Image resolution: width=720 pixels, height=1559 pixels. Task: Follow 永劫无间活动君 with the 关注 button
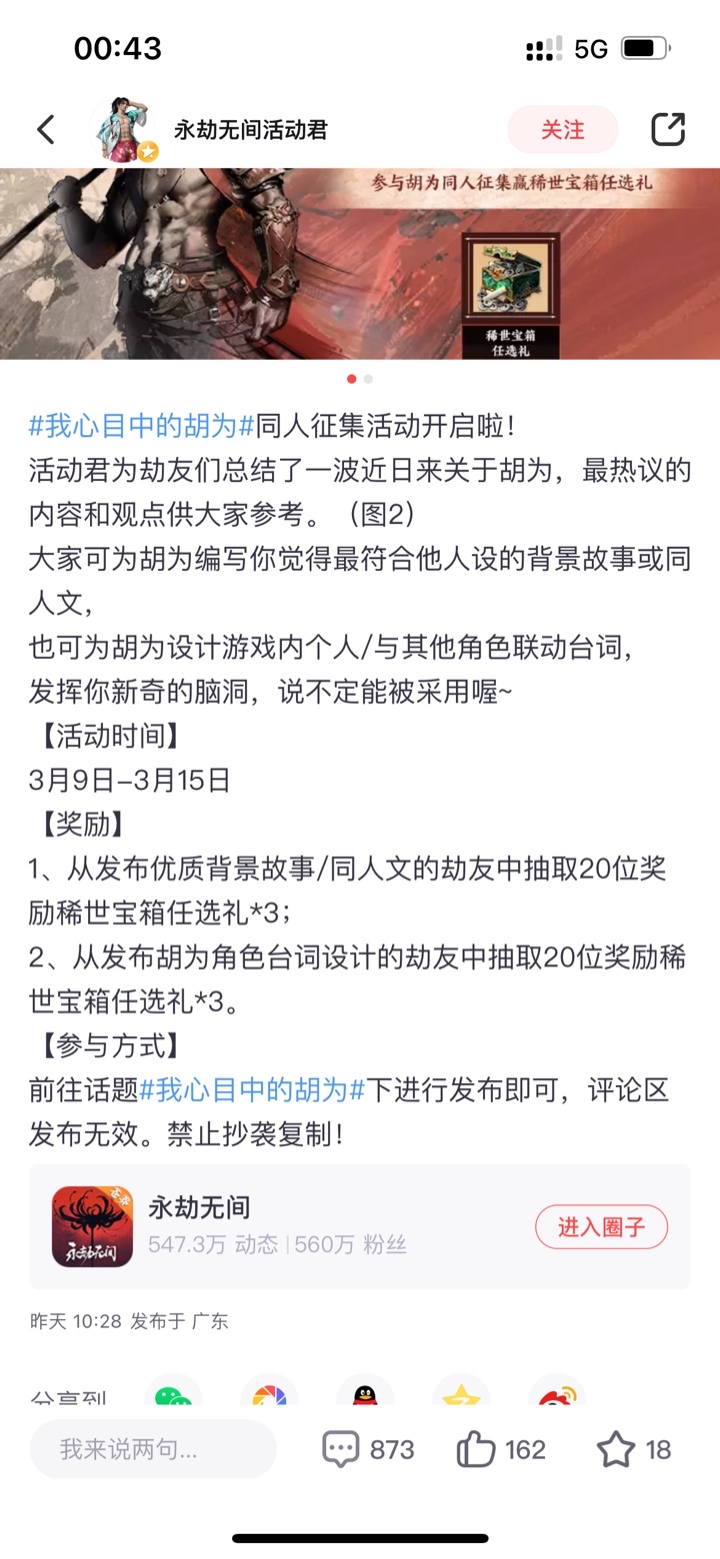coord(562,130)
